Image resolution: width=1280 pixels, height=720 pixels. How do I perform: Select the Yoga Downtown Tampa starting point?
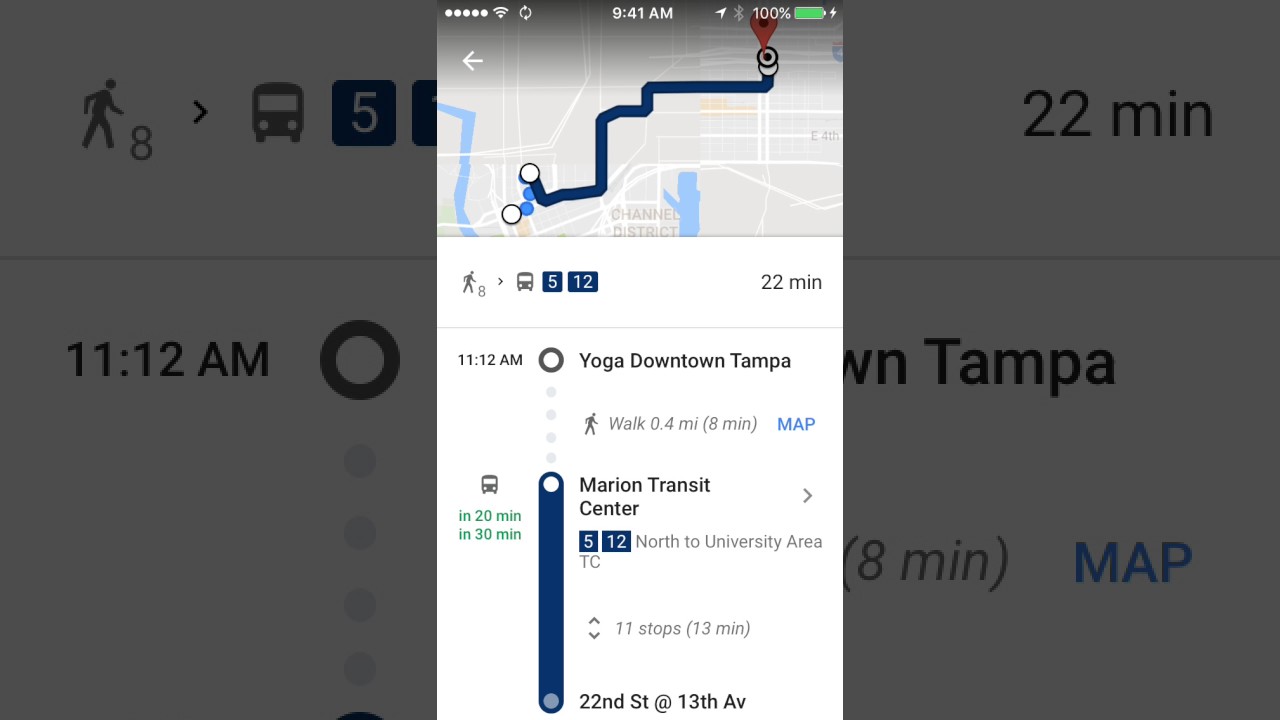(684, 361)
